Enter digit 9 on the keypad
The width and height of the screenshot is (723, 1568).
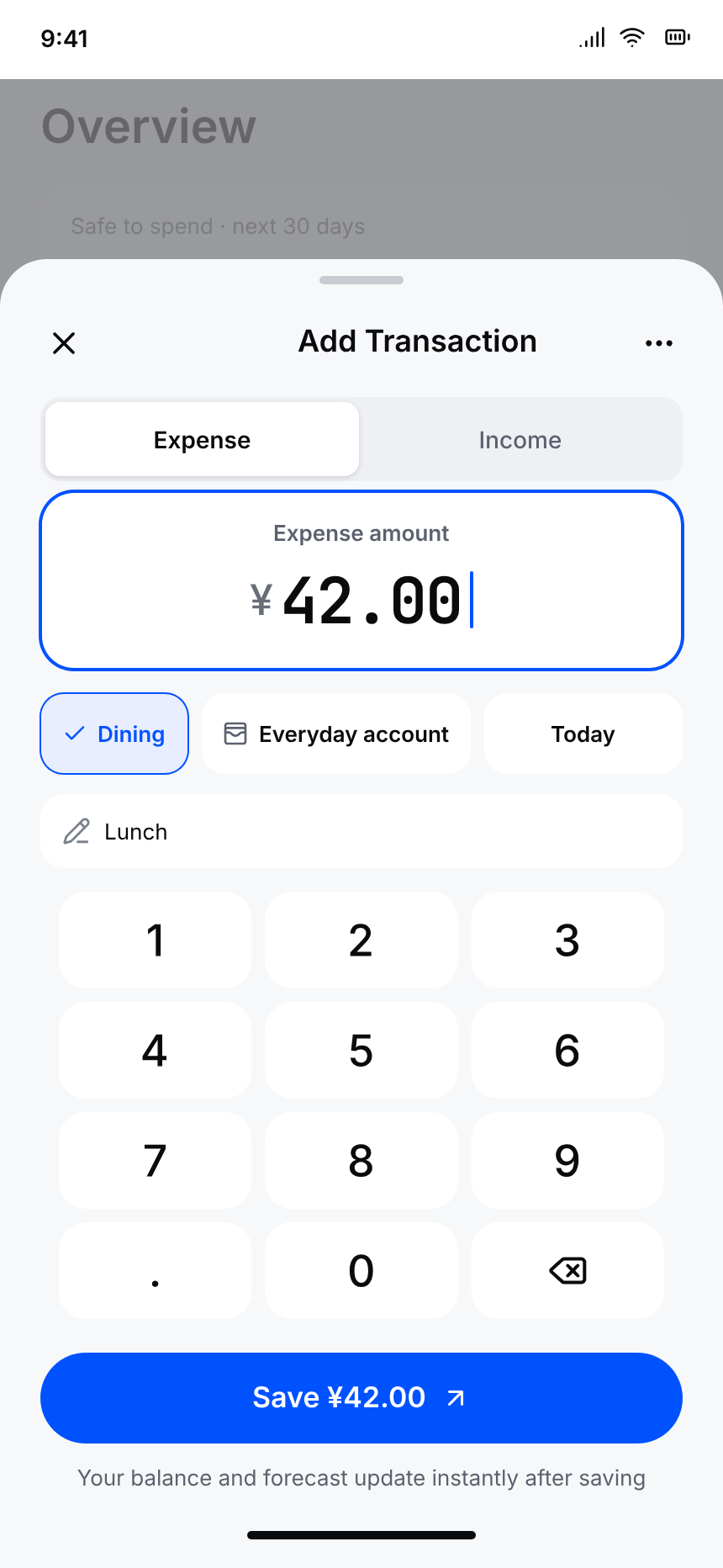[x=567, y=1160]
